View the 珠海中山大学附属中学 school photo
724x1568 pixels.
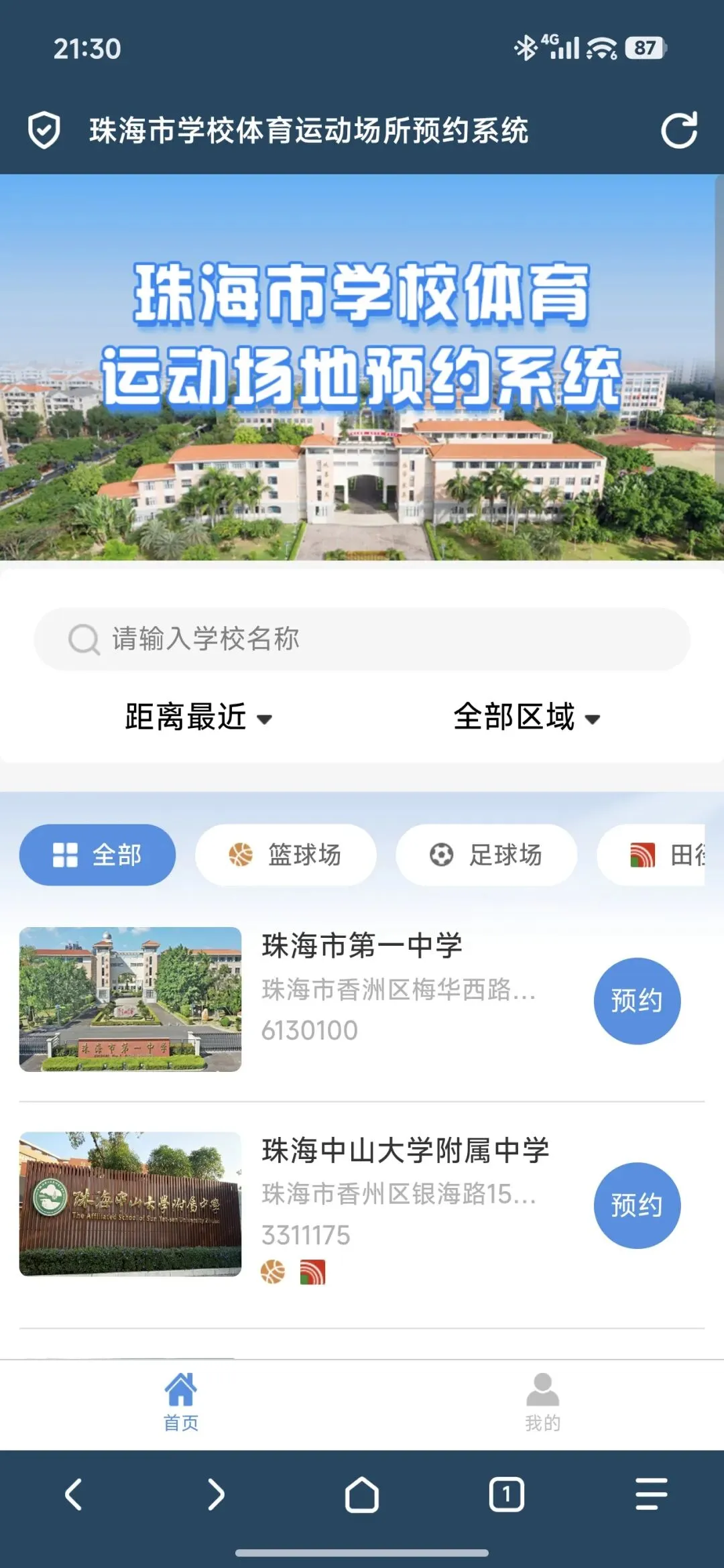[130, 1203]
